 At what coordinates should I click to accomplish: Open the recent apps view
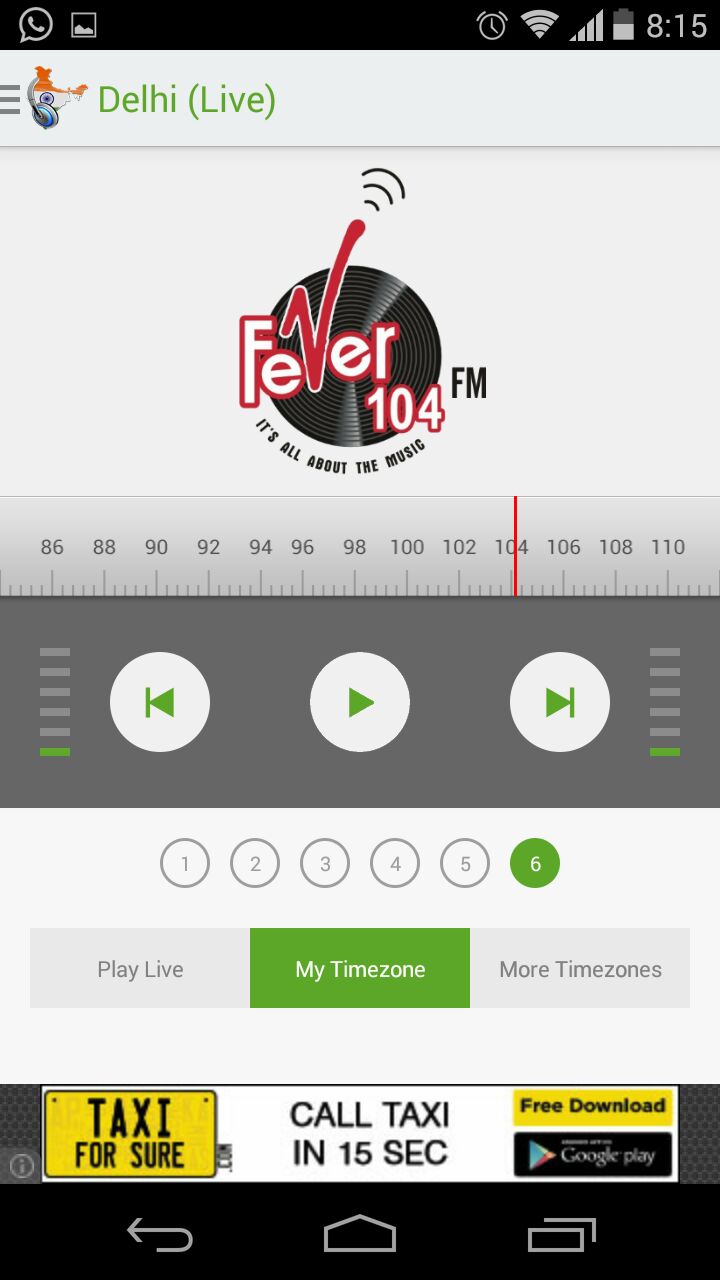click(561, 1236)
